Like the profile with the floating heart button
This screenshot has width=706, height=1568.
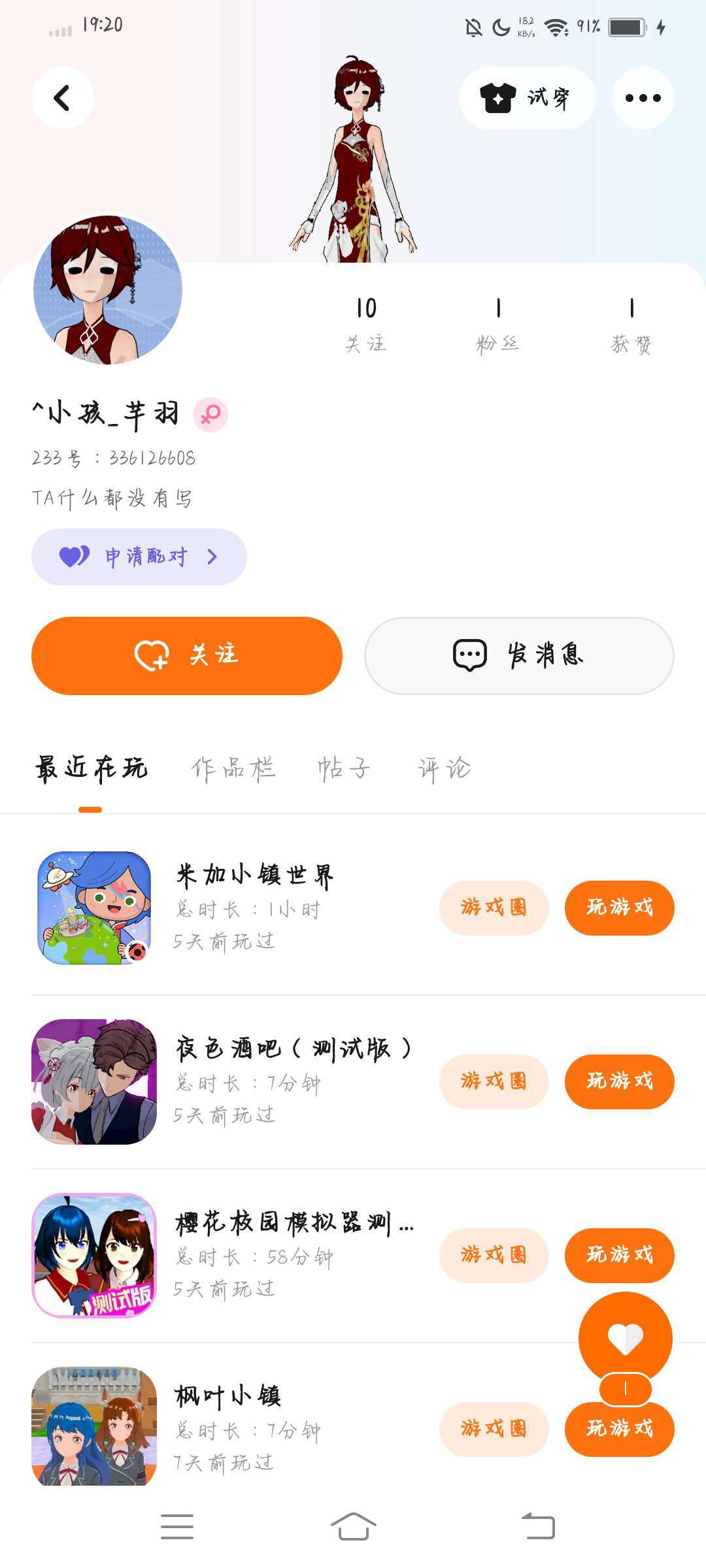click(625, 1339)
